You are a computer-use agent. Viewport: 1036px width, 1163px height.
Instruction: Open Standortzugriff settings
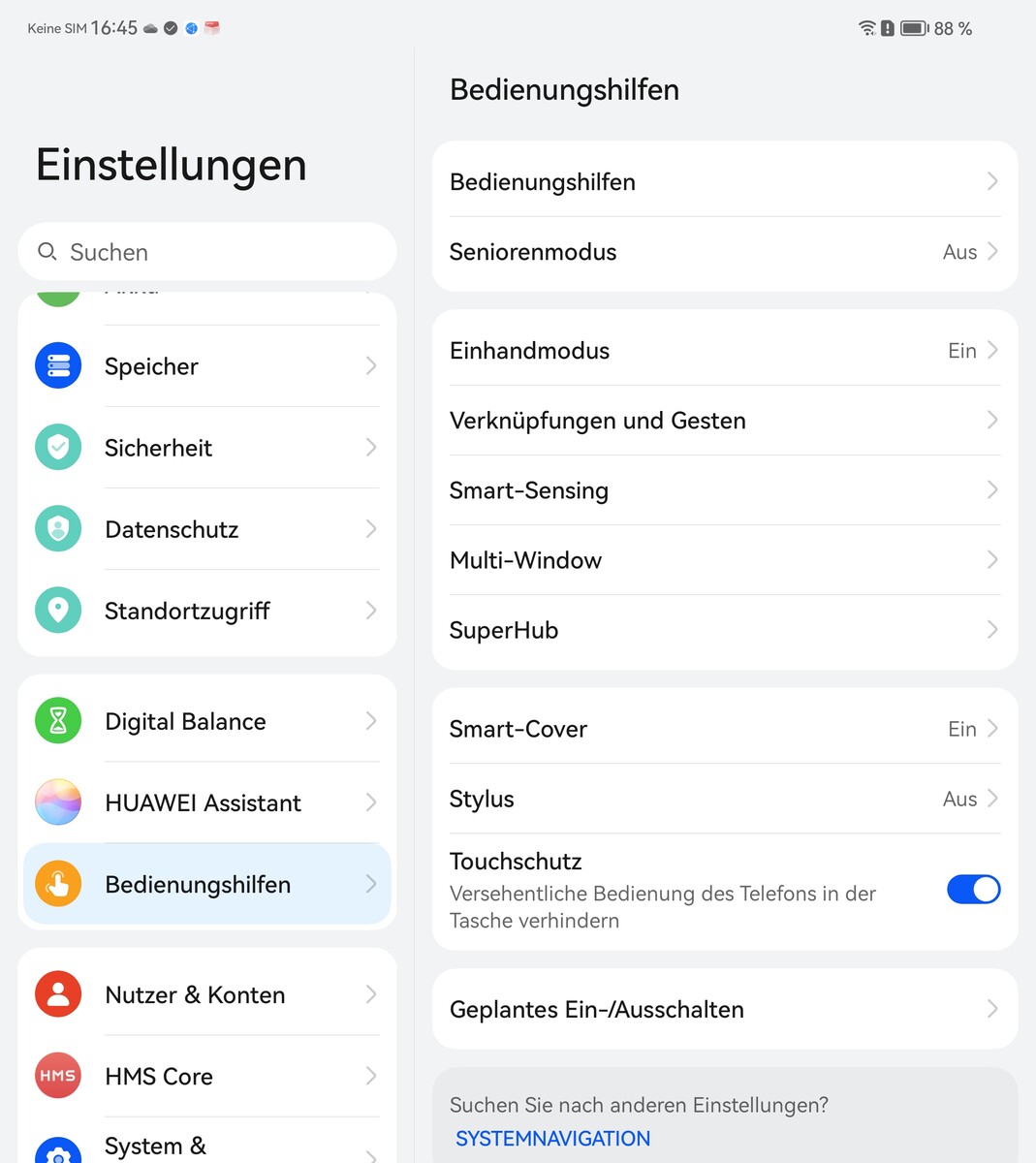pos(206,611)
